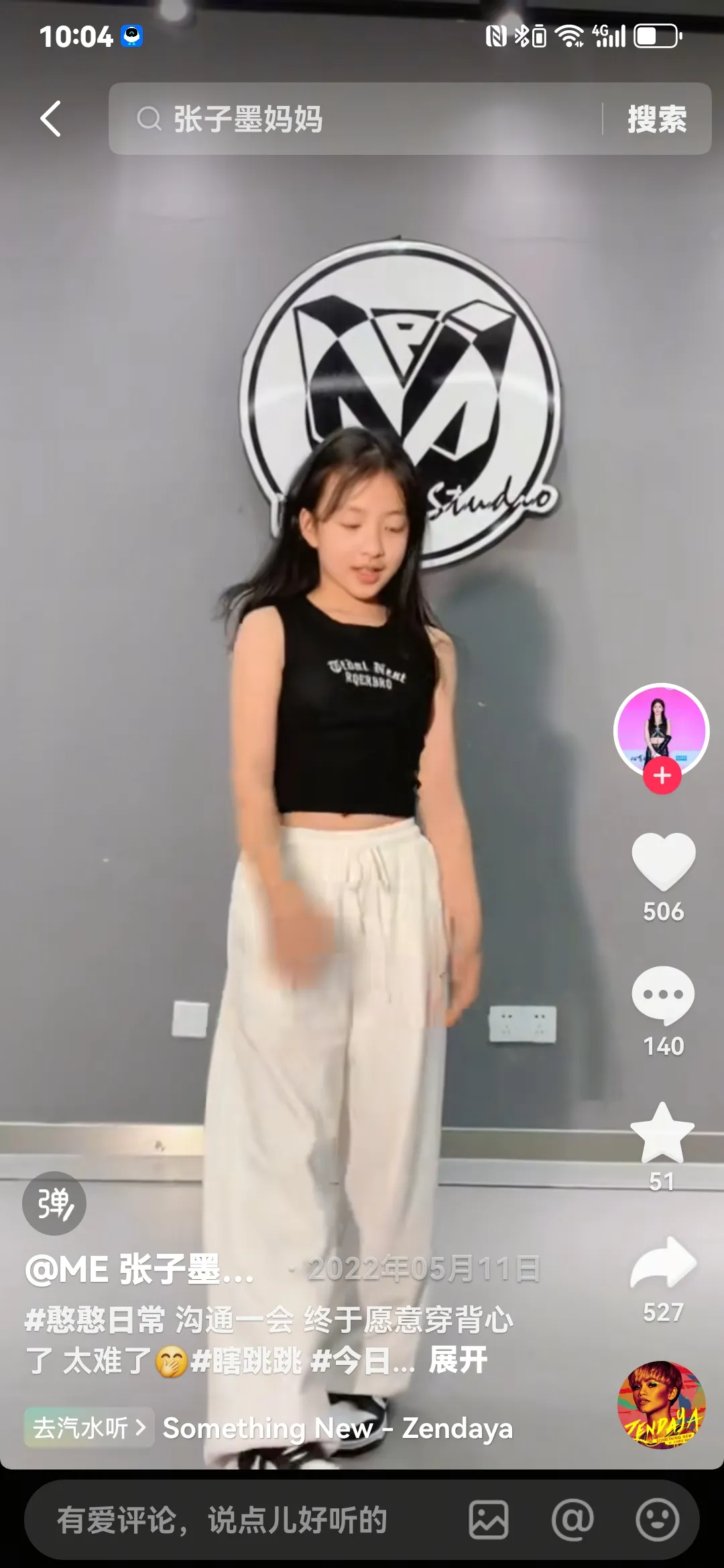Like this video with the heart icon
The height and width of the screenshot is (1568, 724).
point(663,862)
